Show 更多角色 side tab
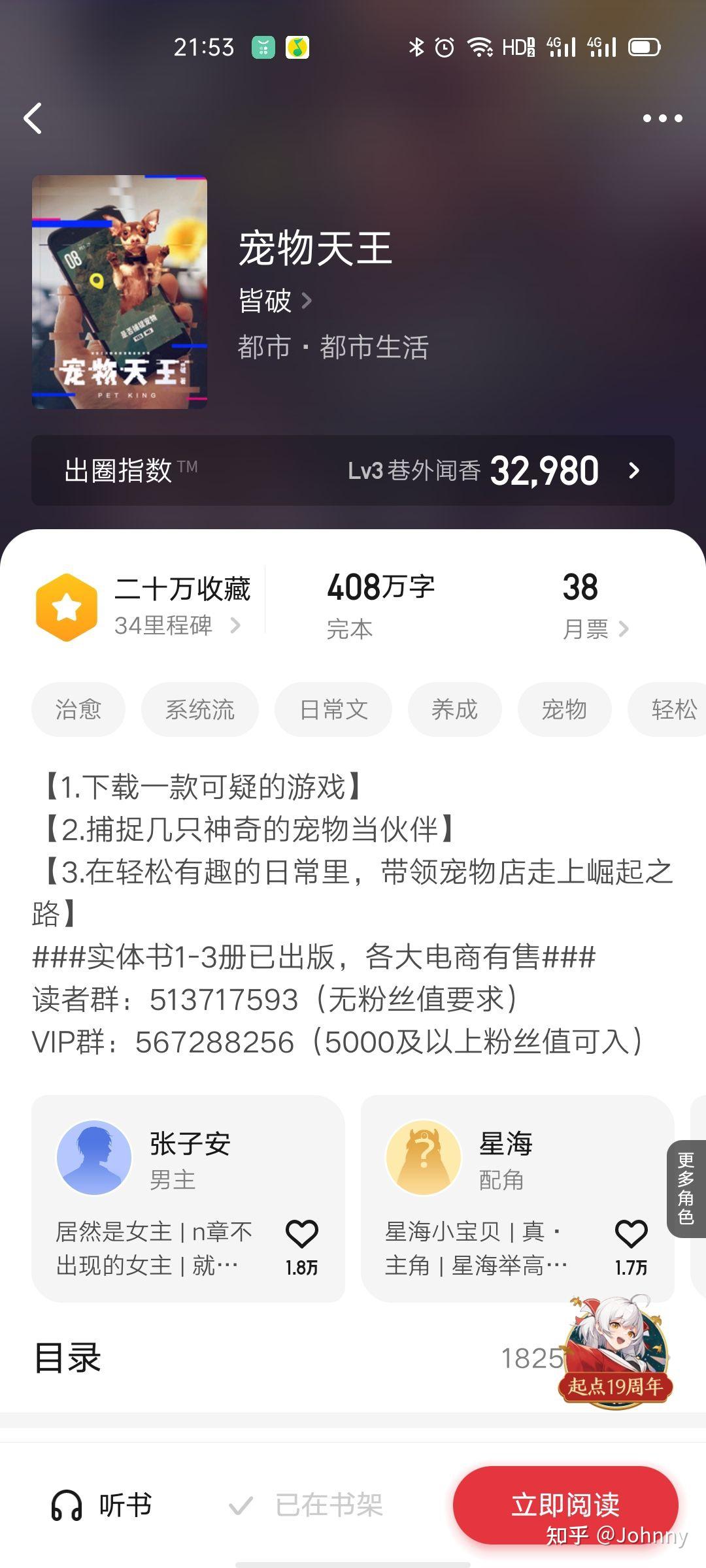 pos(686,1188)
